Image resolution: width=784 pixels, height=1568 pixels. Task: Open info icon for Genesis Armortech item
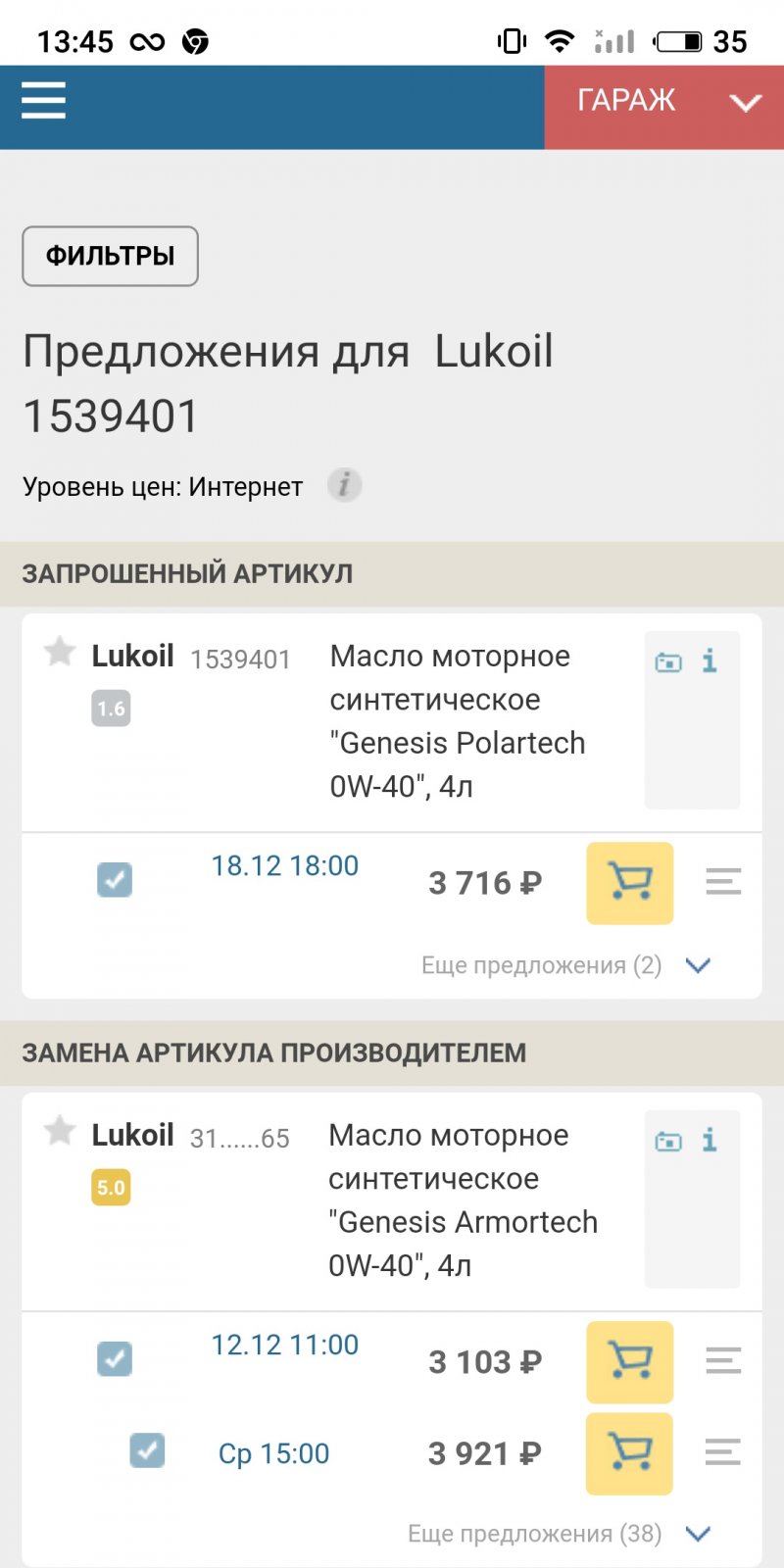coord(710,1141)
